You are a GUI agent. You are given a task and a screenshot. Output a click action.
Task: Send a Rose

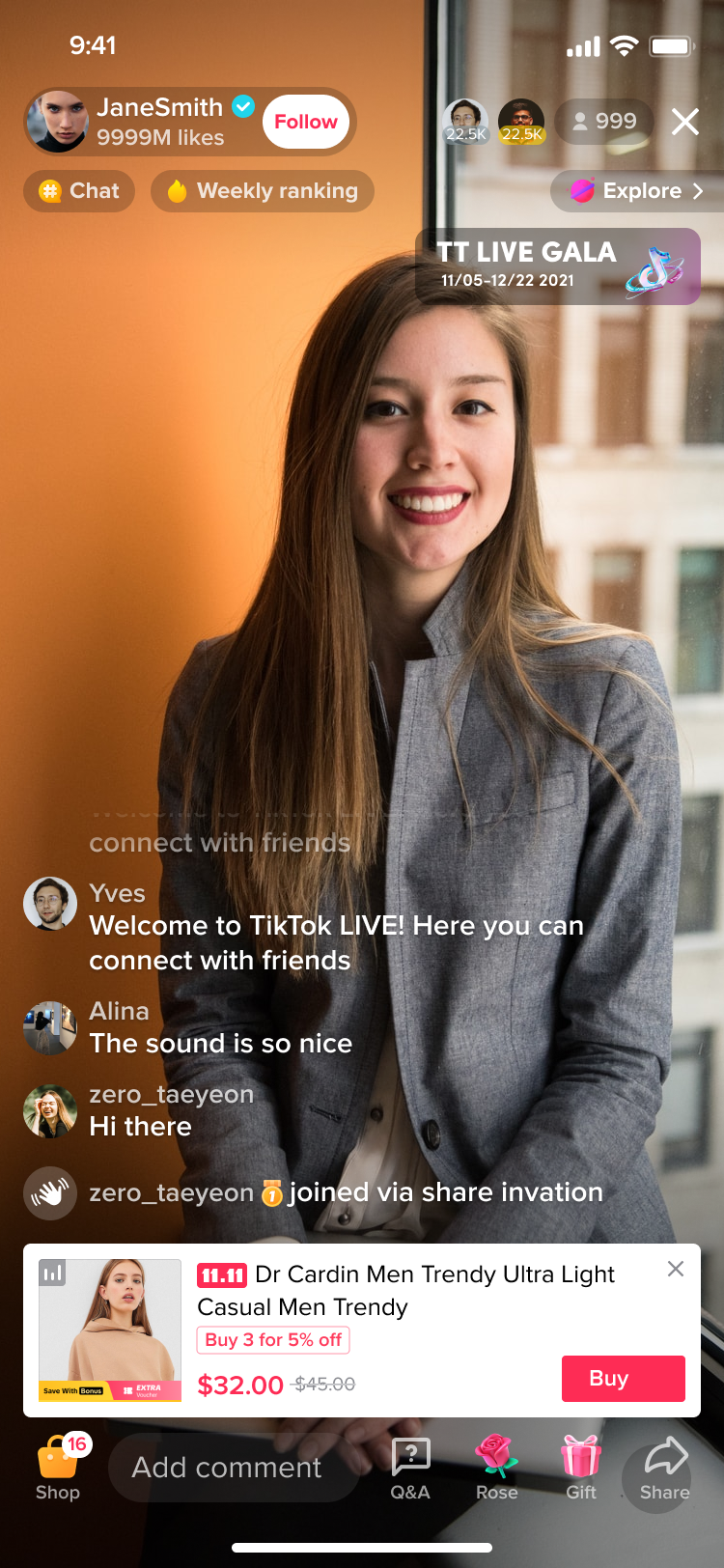tap(496, 1466)
